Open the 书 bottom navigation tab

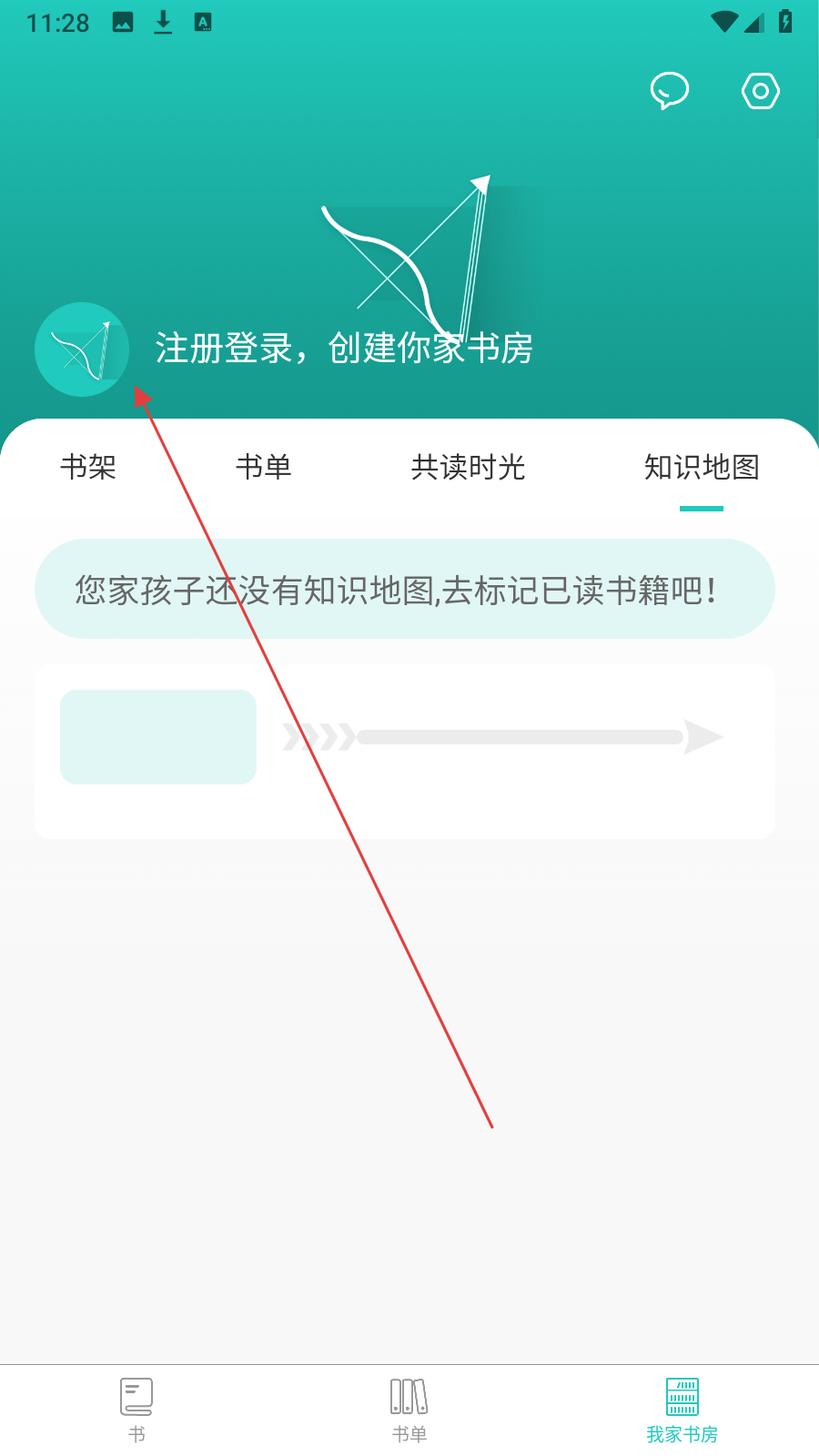(136, 1409)
